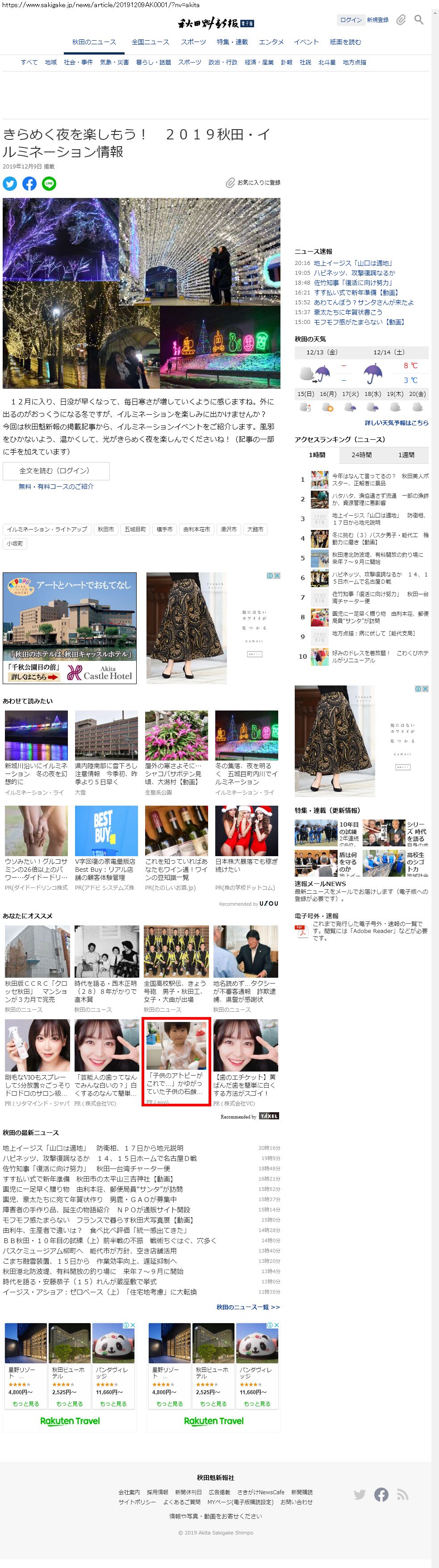The width and height of the screenshot is (439, 1568).
Task: Open 無料・有料コースのご紹介 link
Action: (x=56, y=486)
